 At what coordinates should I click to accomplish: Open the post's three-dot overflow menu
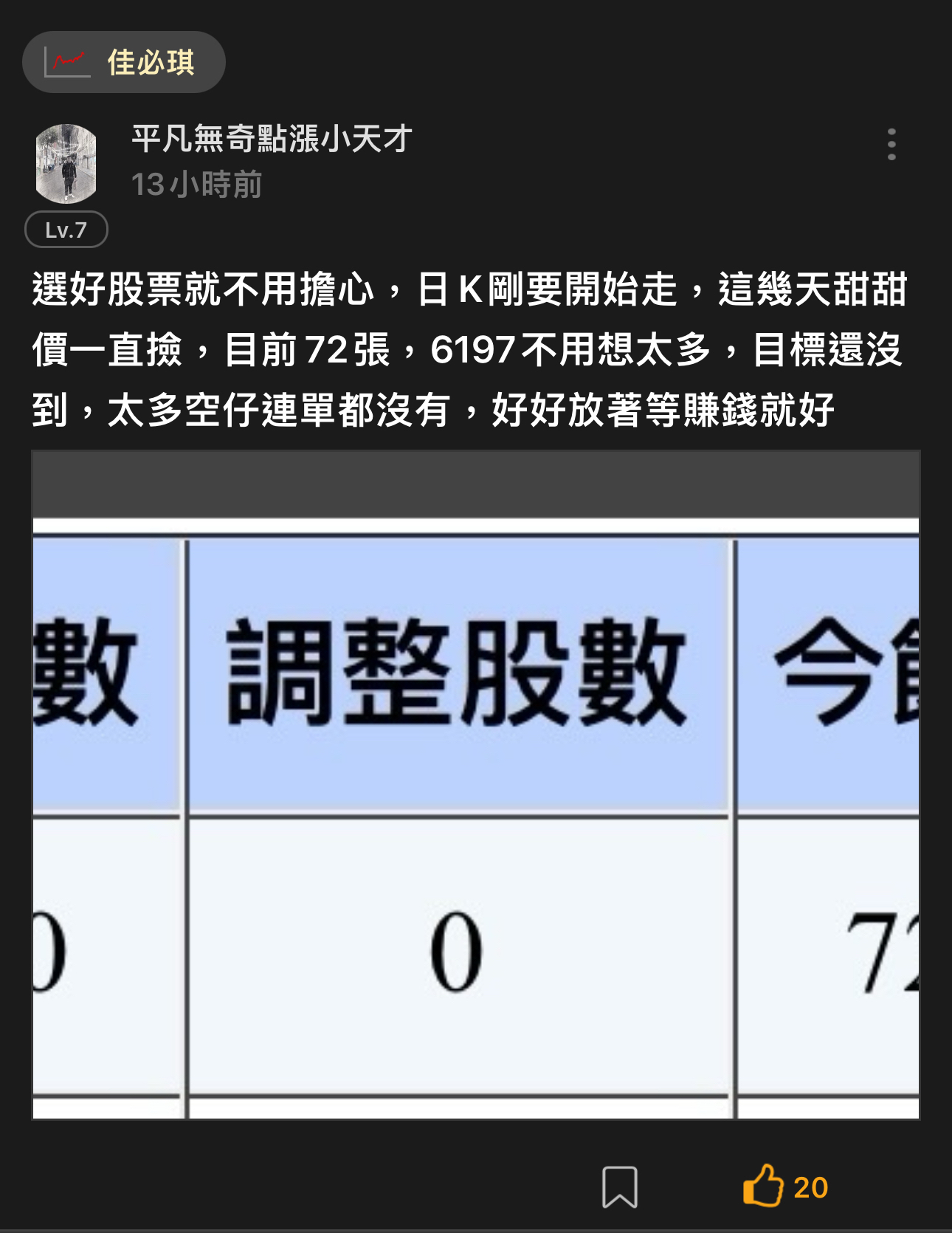pos(891,144)
